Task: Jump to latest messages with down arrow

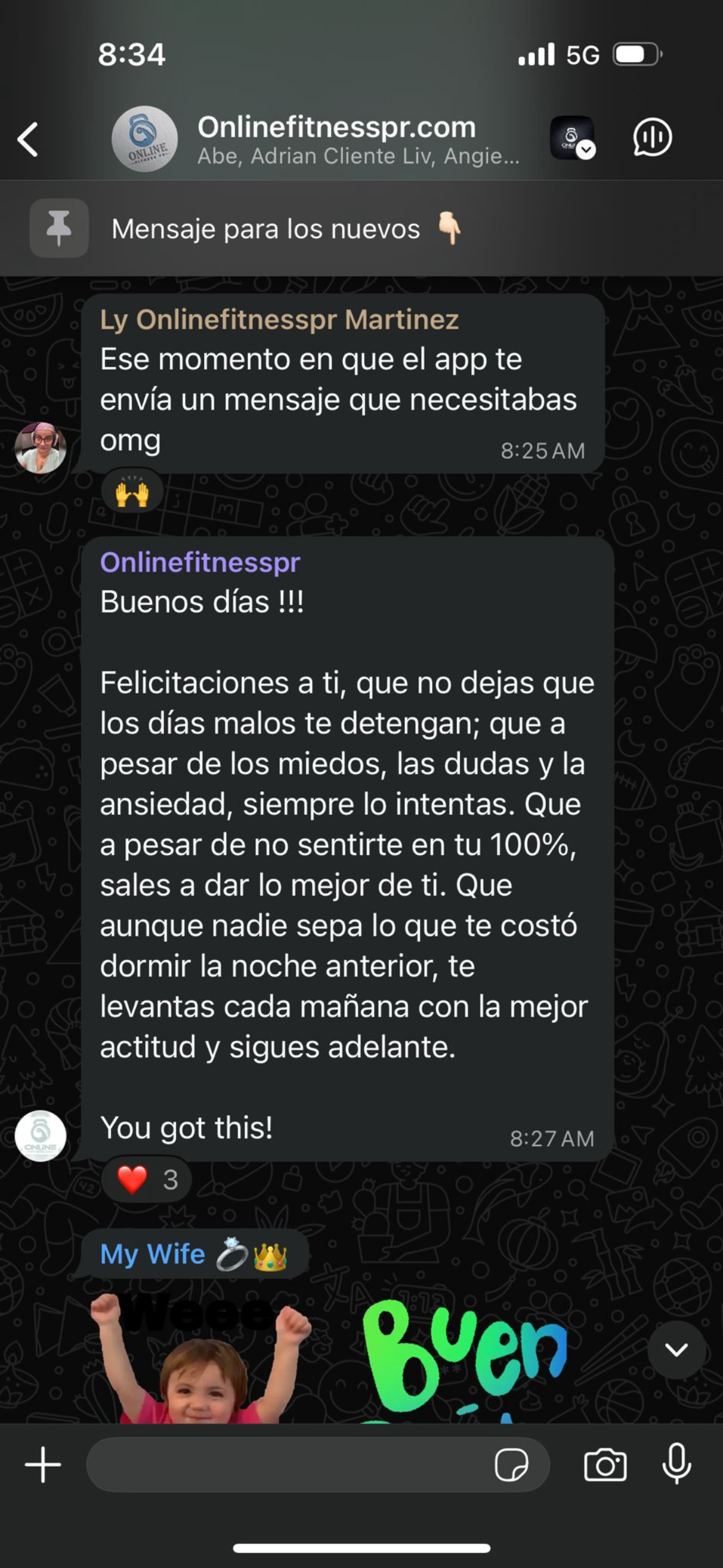Action: [676, 1350]
